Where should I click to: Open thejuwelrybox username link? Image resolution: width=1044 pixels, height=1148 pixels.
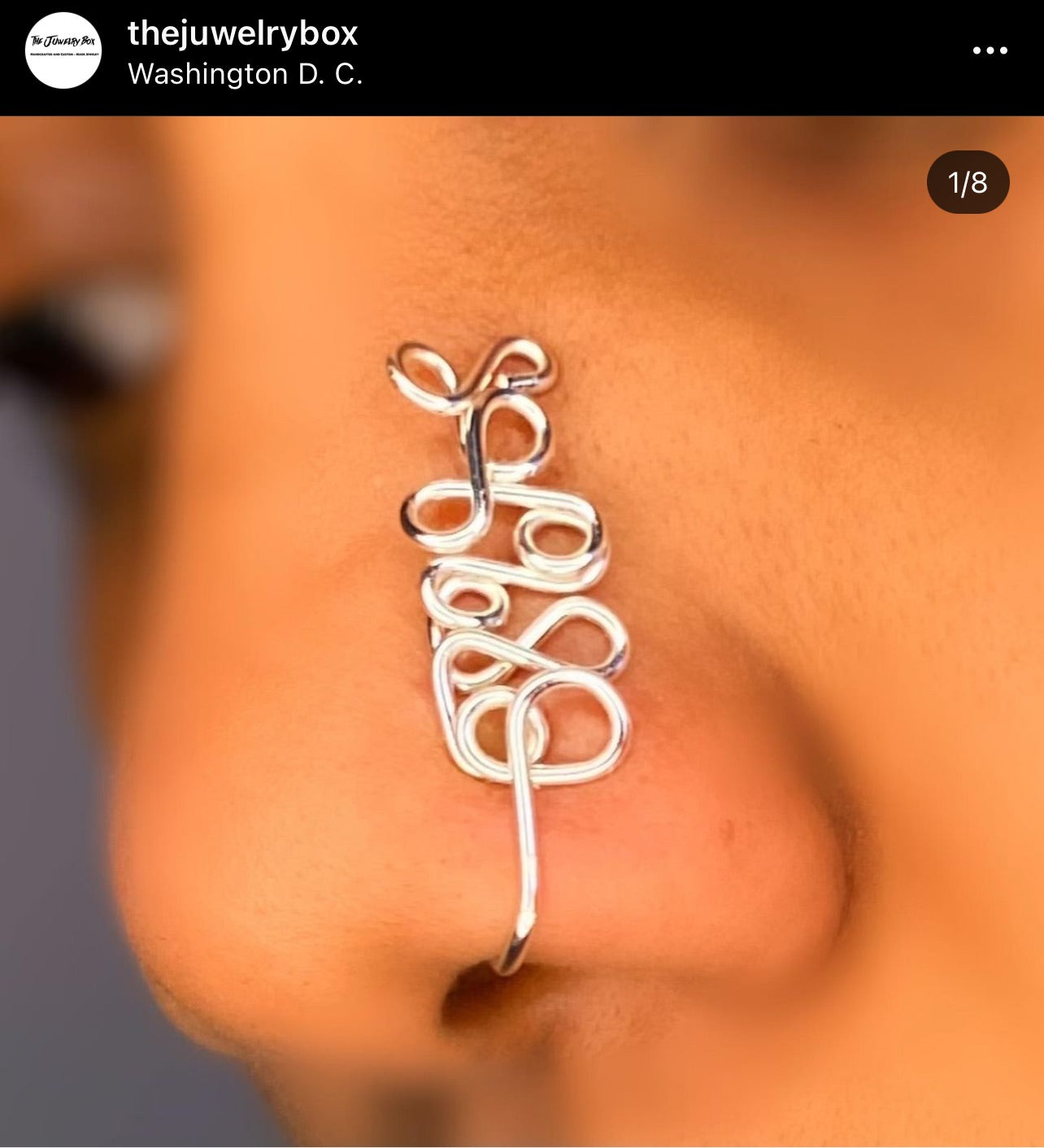pos(242,33)
